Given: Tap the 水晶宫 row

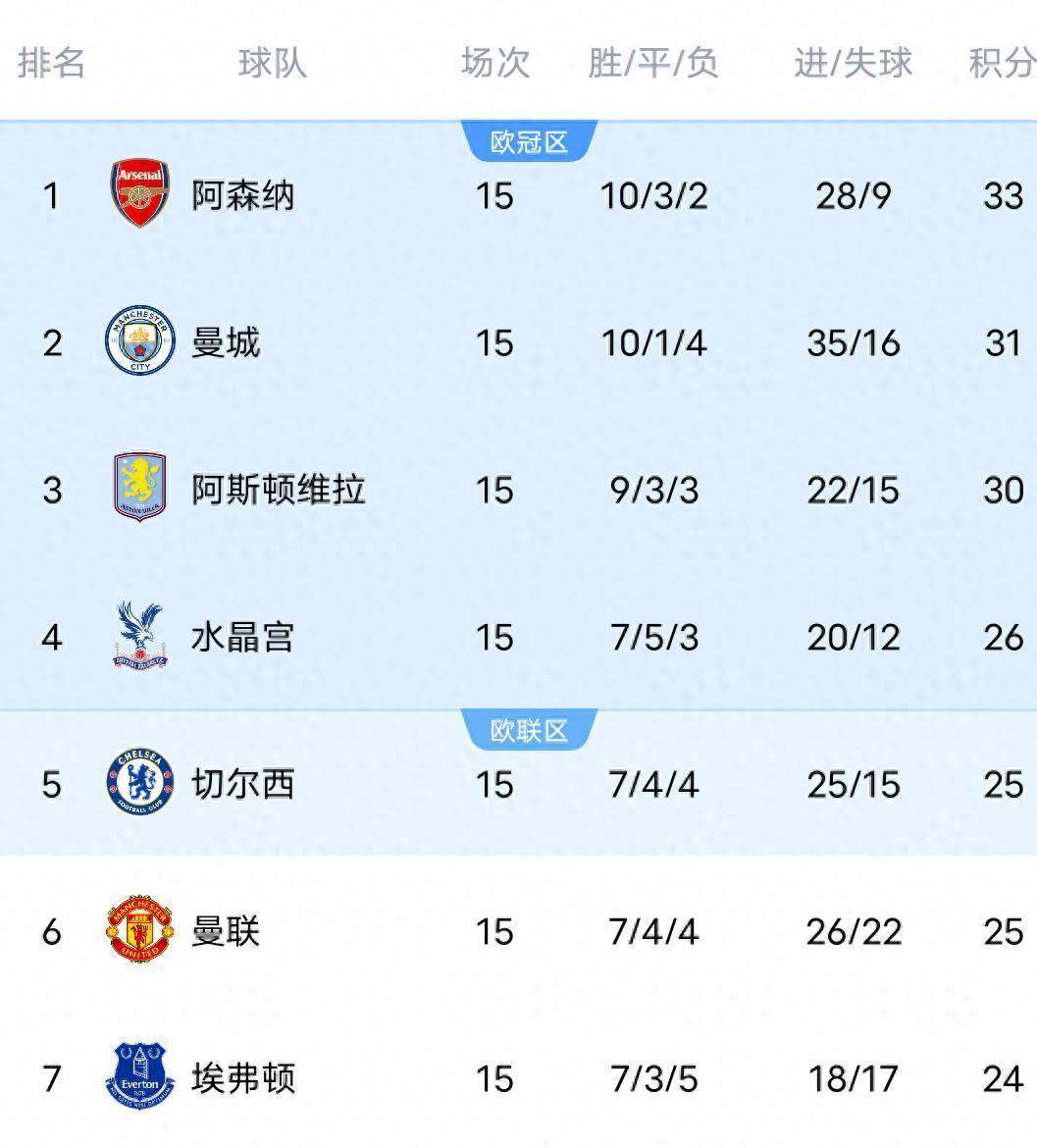Looking at the screenshot, I should [242, 637].
